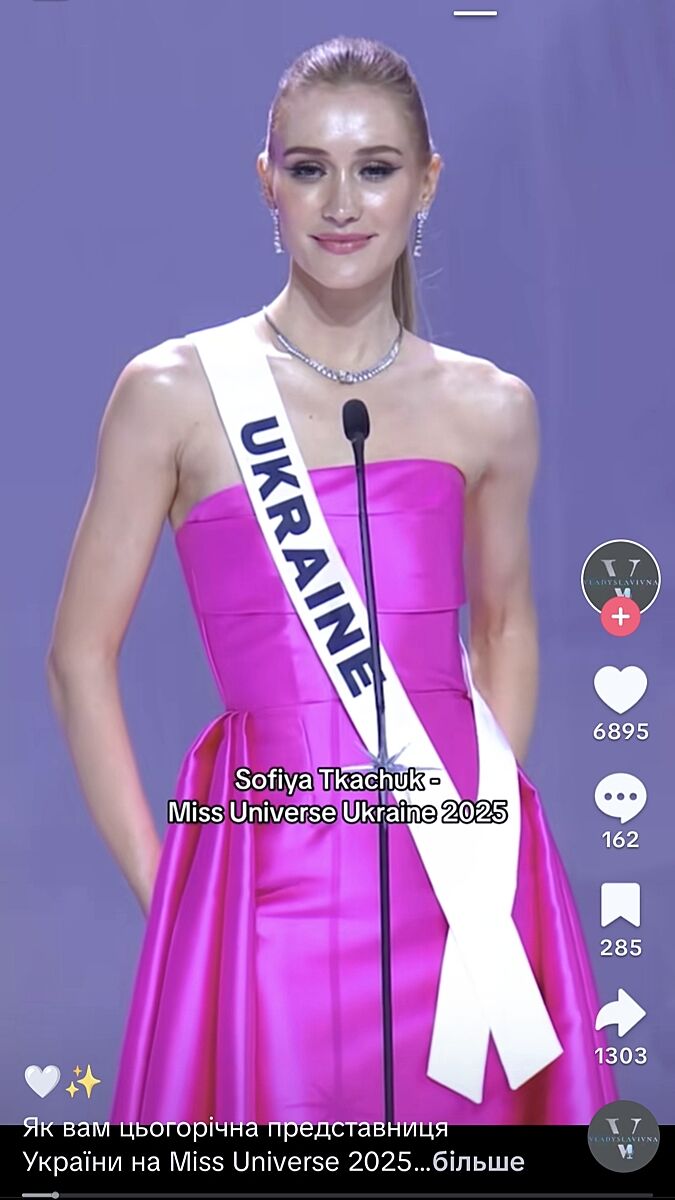Follow the creator with the plus button
This screenshot has width=675, height=1200.
tap(620, 617)
